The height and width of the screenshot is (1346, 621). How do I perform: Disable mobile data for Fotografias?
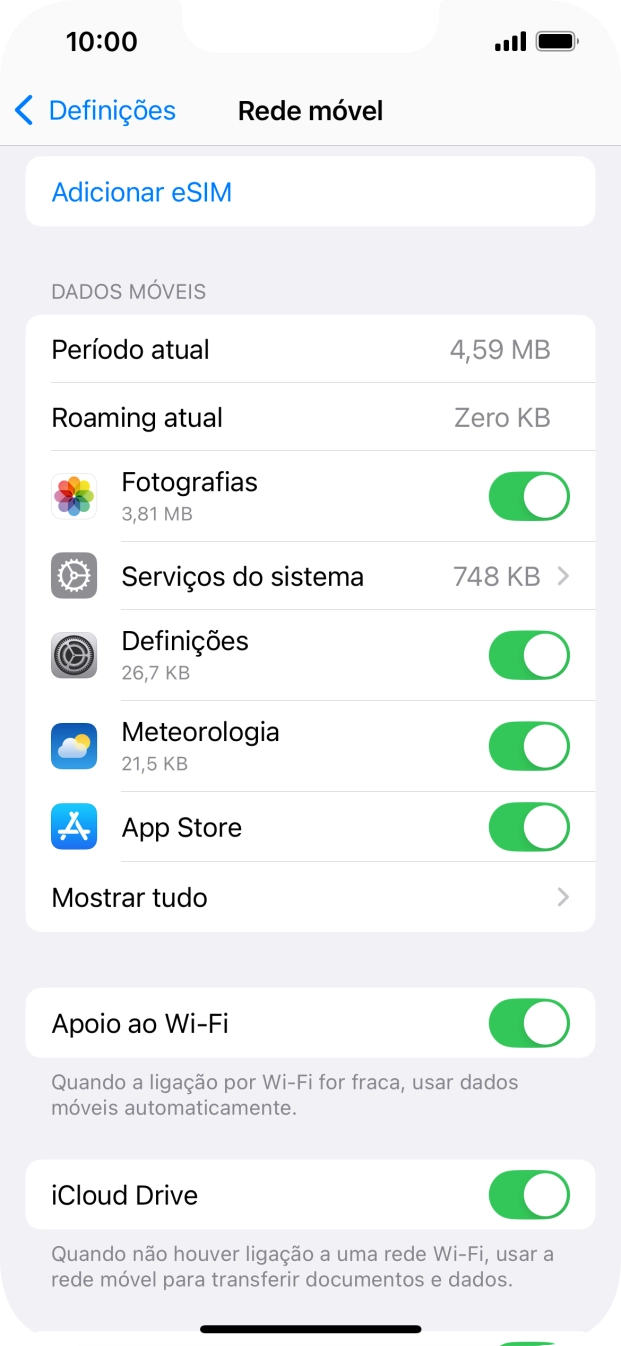tap(528, 497)
